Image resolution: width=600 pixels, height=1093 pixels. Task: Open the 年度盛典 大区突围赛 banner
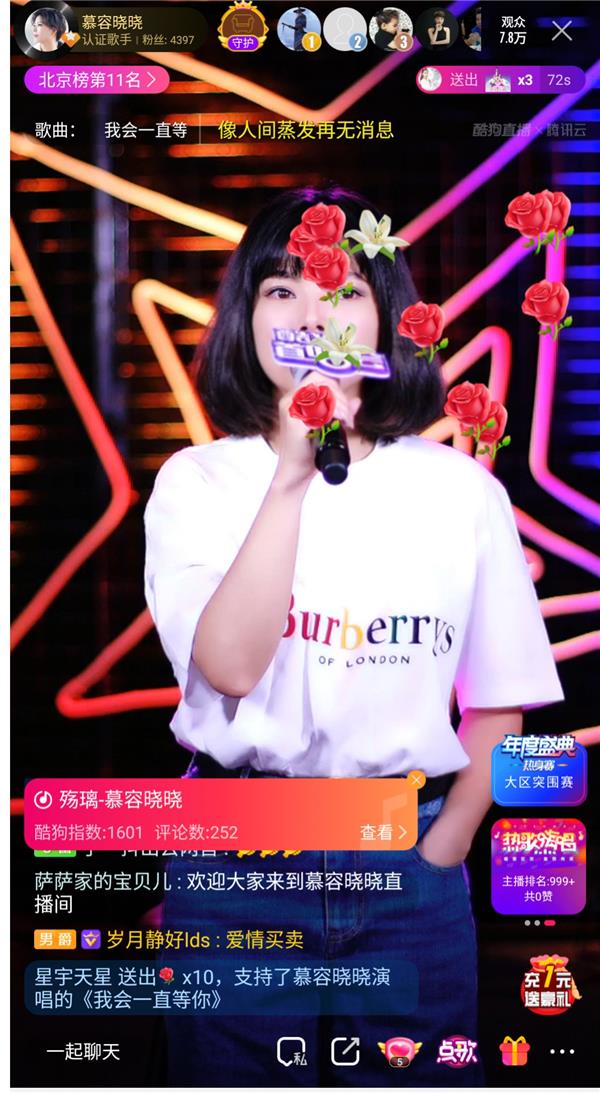click(x=538, y=769)
